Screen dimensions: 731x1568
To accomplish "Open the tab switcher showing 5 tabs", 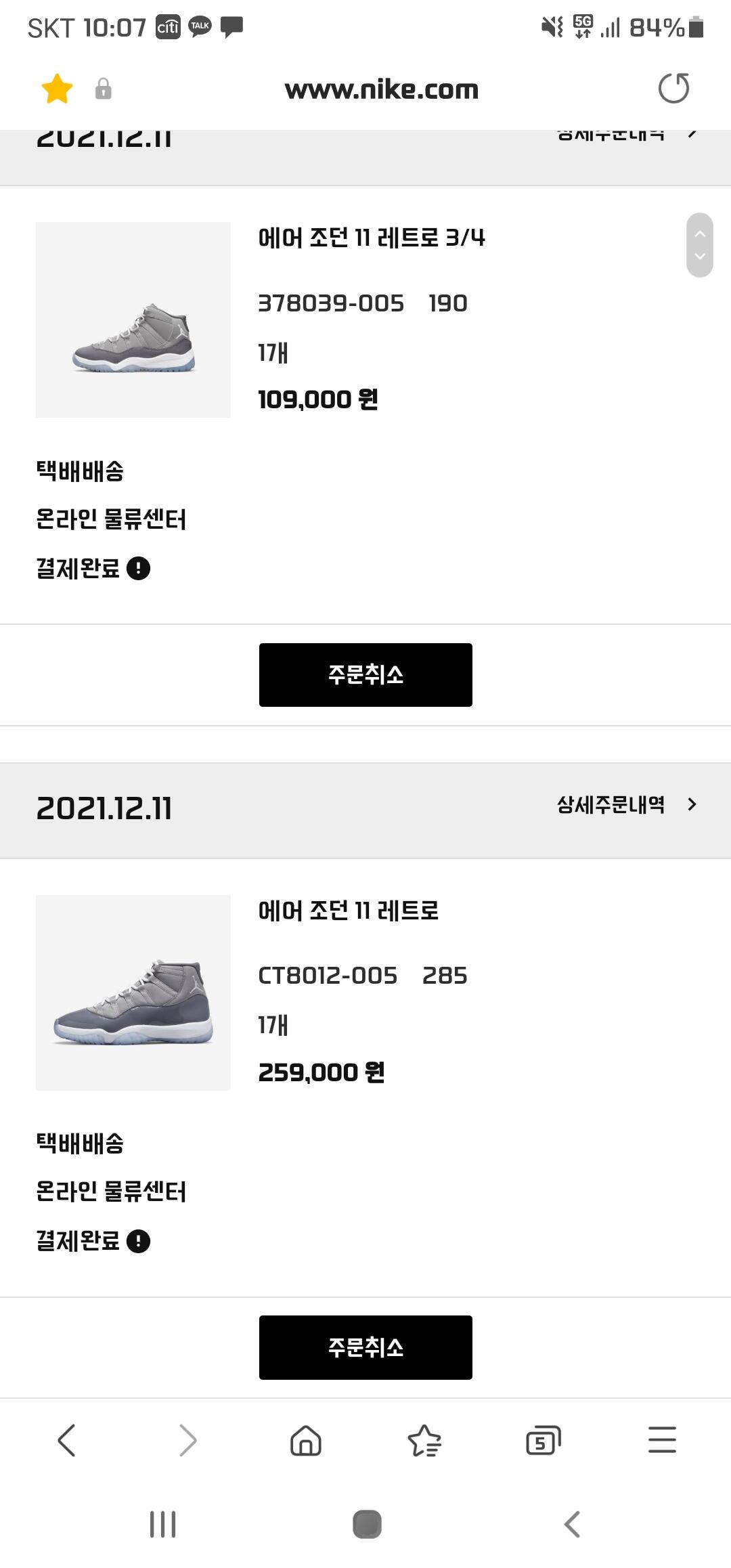I will pyautogui.click(x=544, y=1440).
